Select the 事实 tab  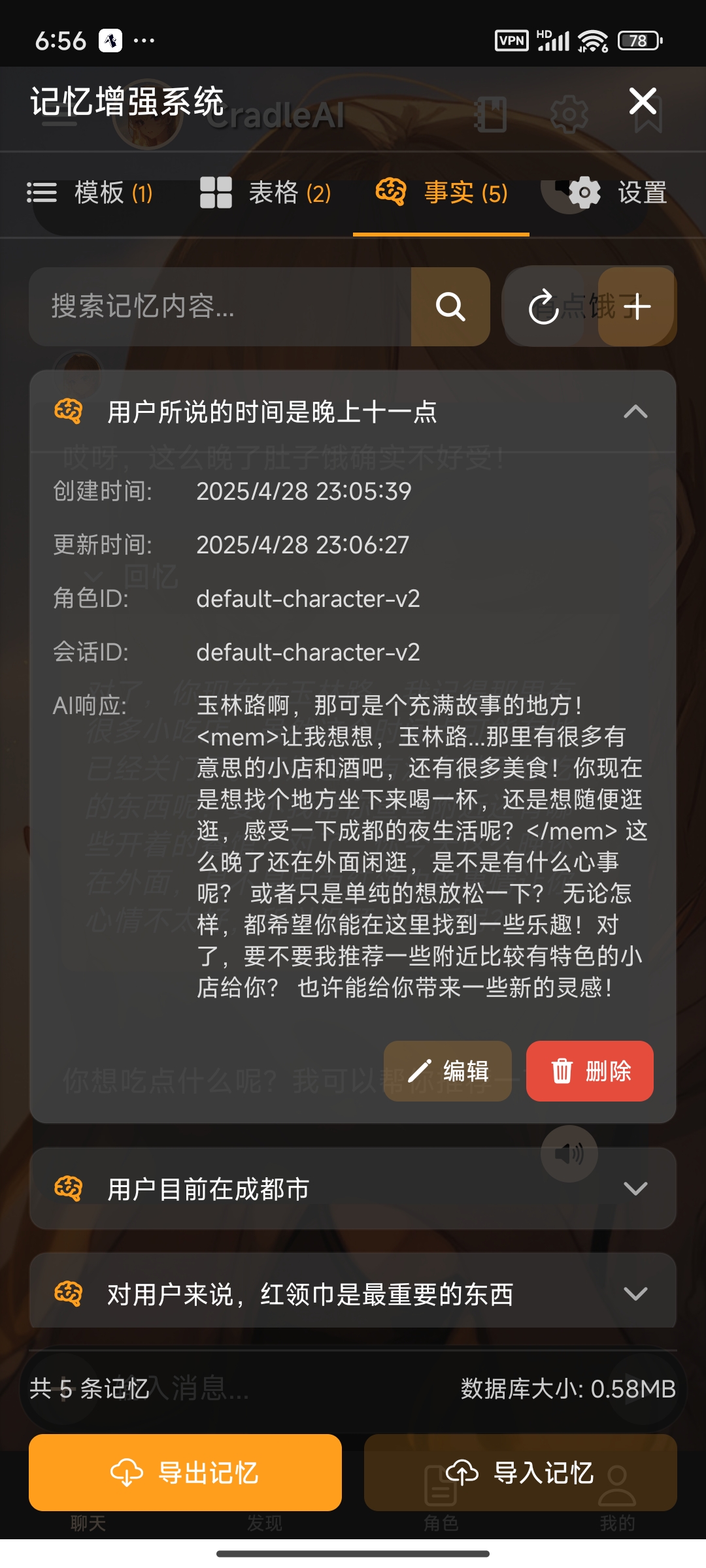click(x=442, y=193)
